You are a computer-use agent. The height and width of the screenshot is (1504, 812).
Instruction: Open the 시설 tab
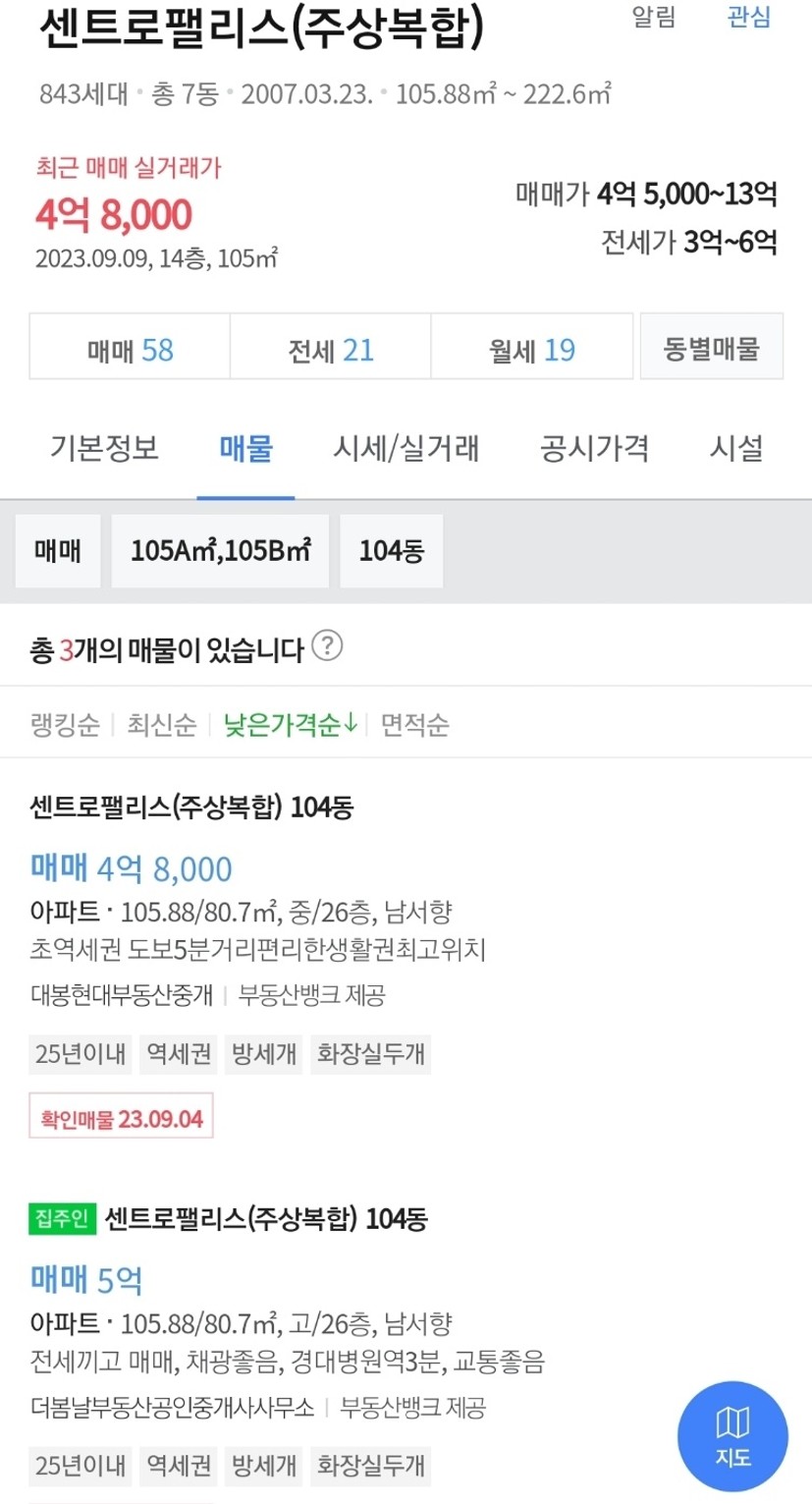(736, 449)
